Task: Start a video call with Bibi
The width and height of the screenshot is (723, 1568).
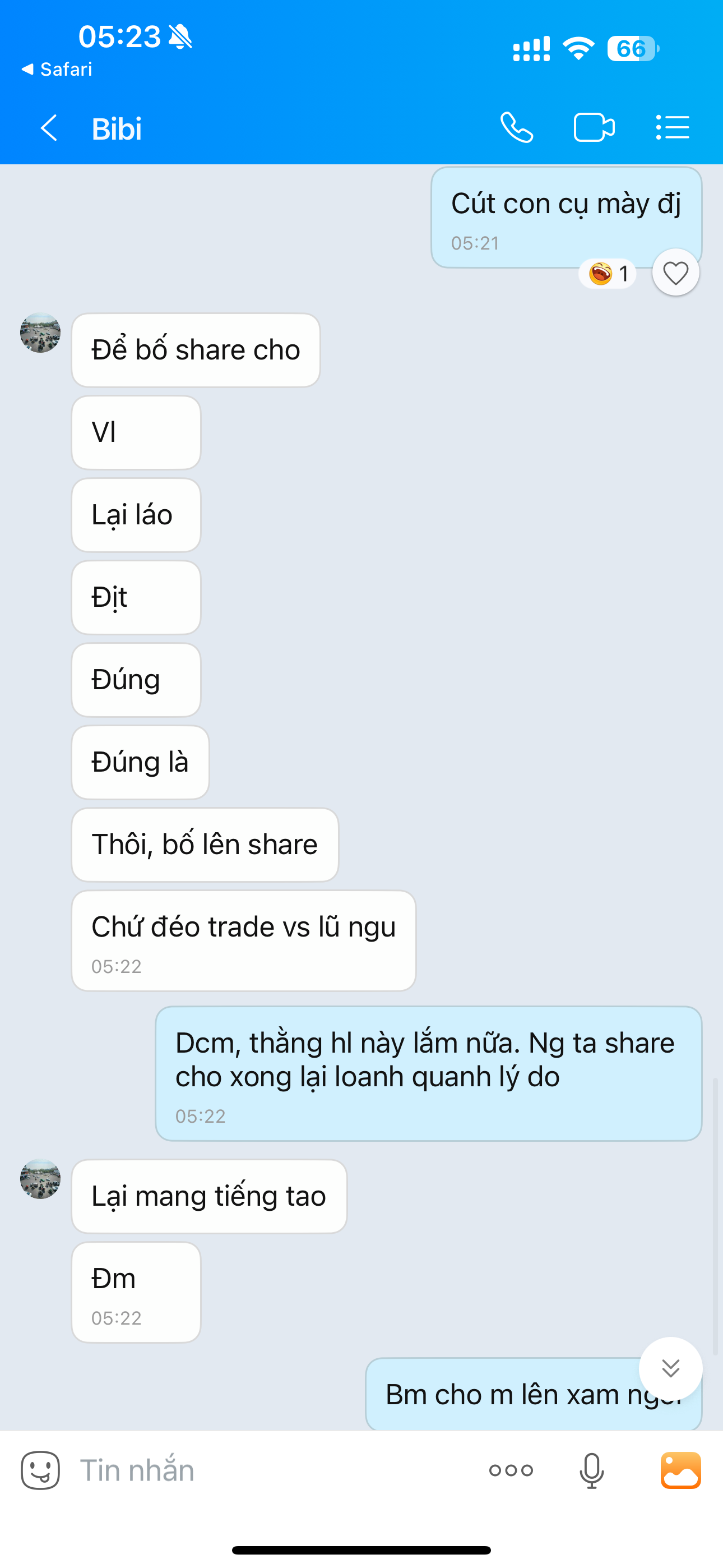Action: coord(594,128)
